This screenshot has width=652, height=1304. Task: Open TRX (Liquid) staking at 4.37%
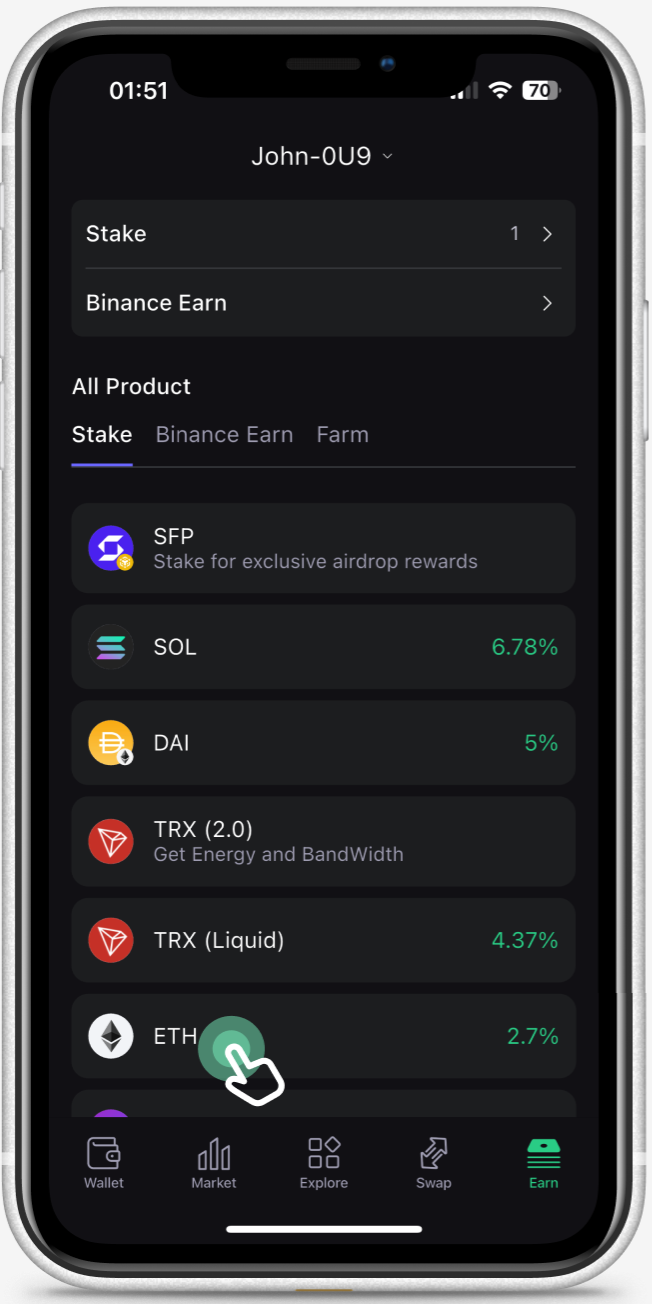point(322,940)
